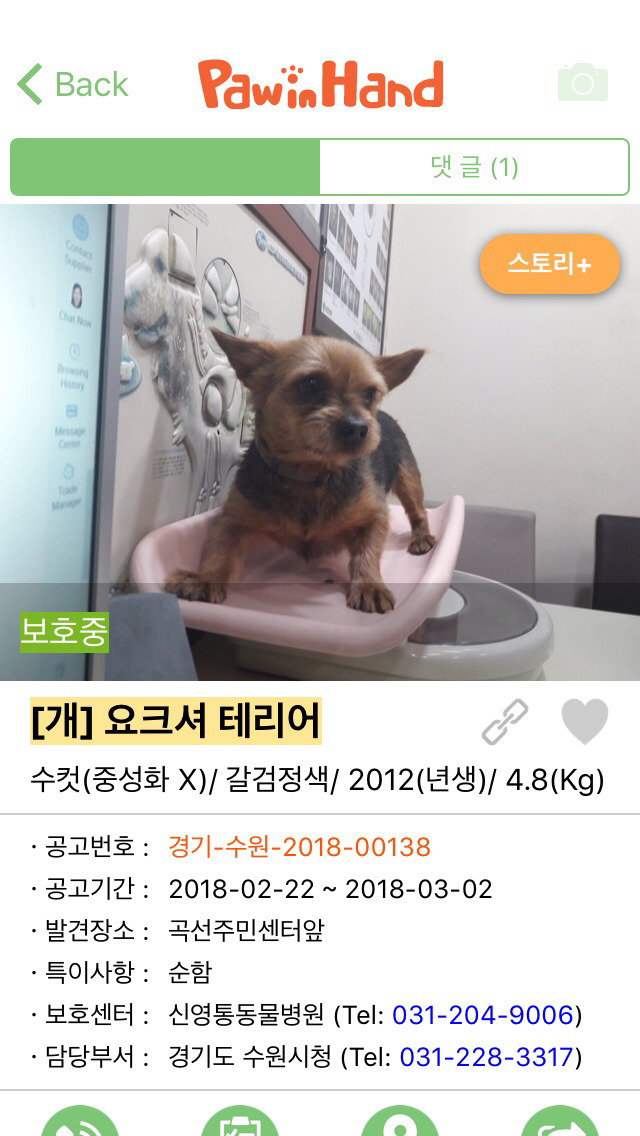Tap the green clipboard icon
Viewport: 640px width, 1136px height.
point(240,1124)
